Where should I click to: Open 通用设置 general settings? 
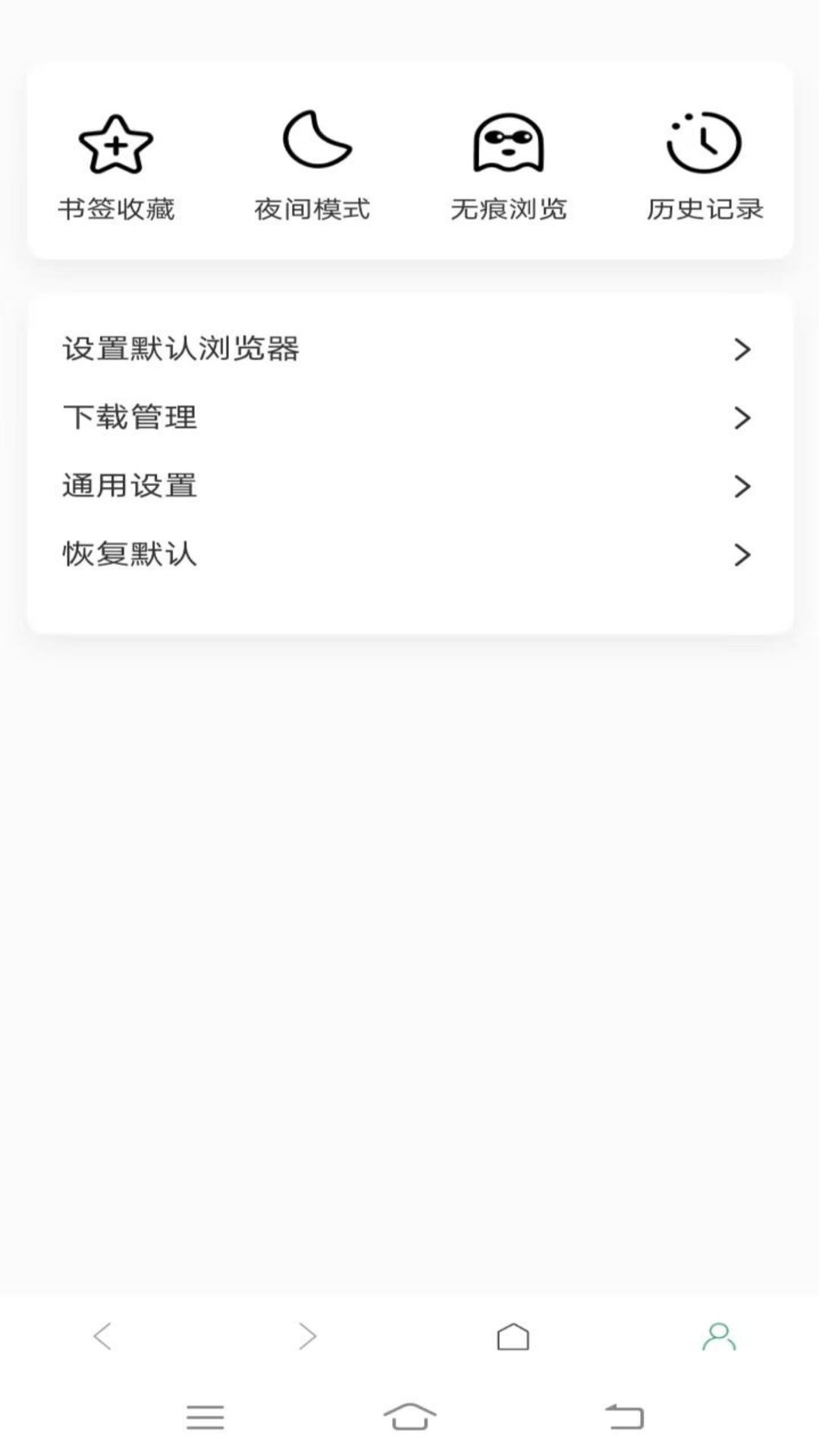coord(409,485)
